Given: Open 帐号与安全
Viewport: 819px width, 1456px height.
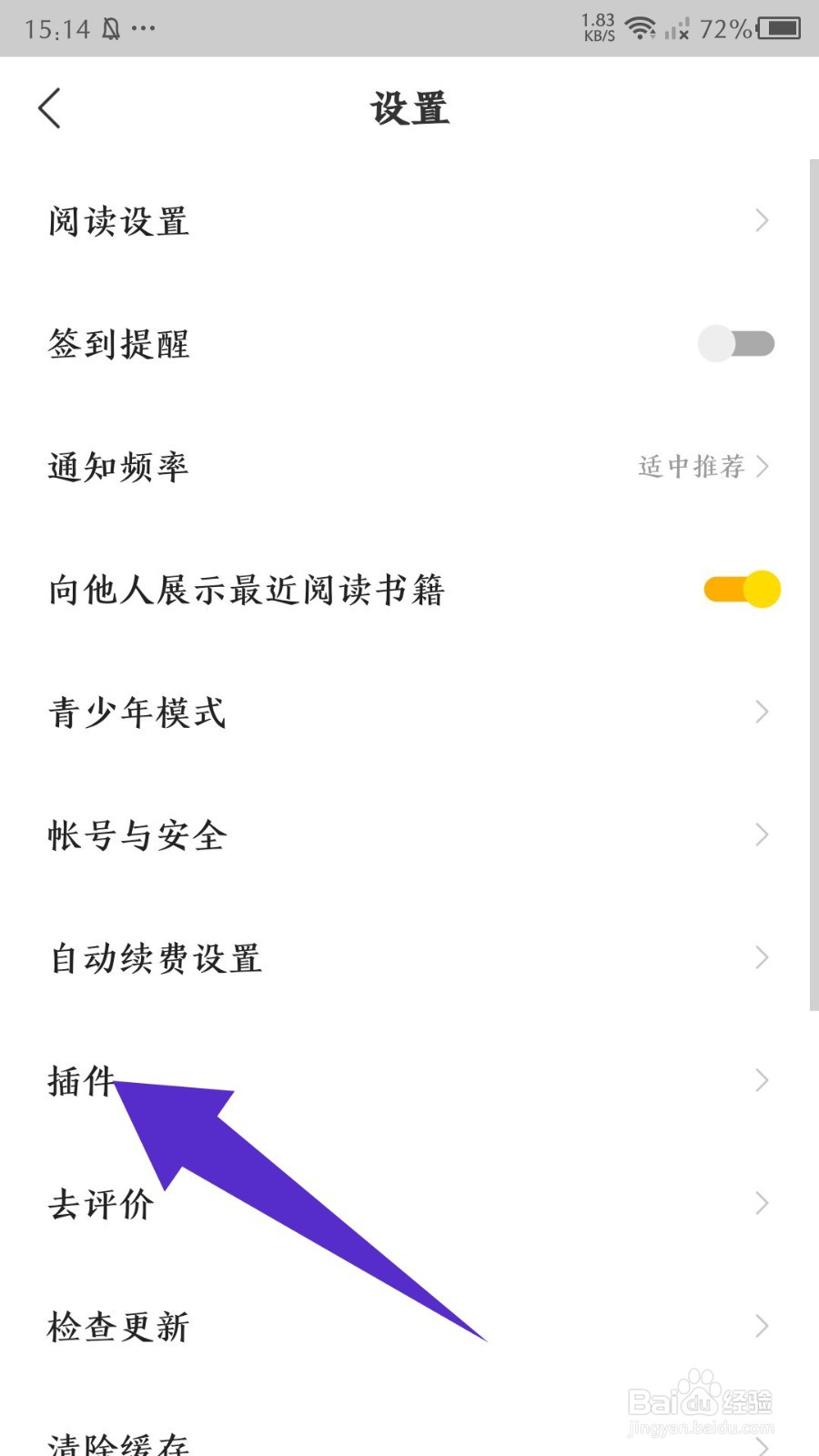Looking at the screenshot, I should pos(409,835).
